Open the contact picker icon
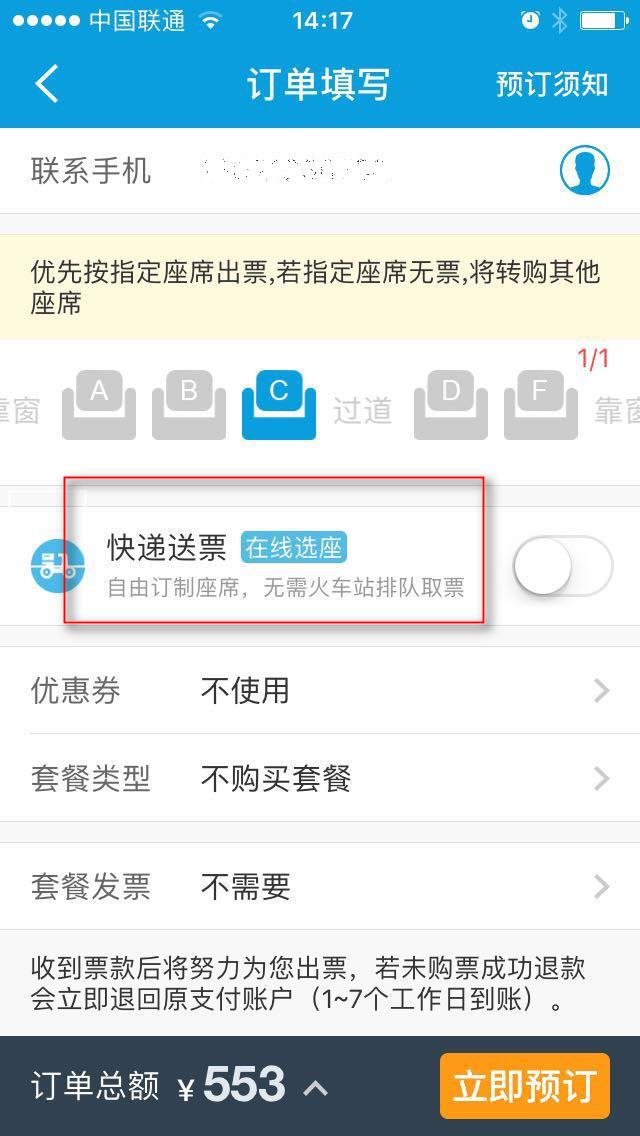Screen dimensions: 640x1136 coord(584,171)
